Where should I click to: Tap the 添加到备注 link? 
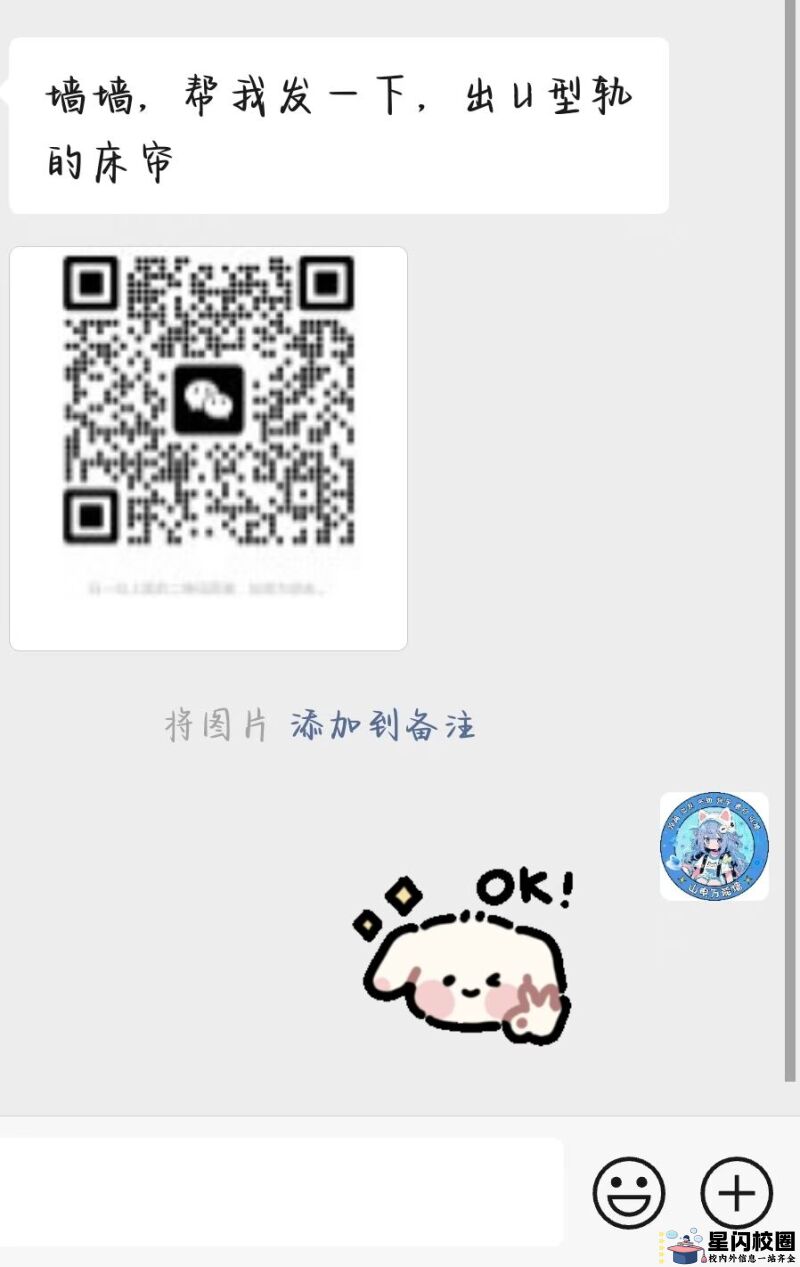[x=383, y=726]
